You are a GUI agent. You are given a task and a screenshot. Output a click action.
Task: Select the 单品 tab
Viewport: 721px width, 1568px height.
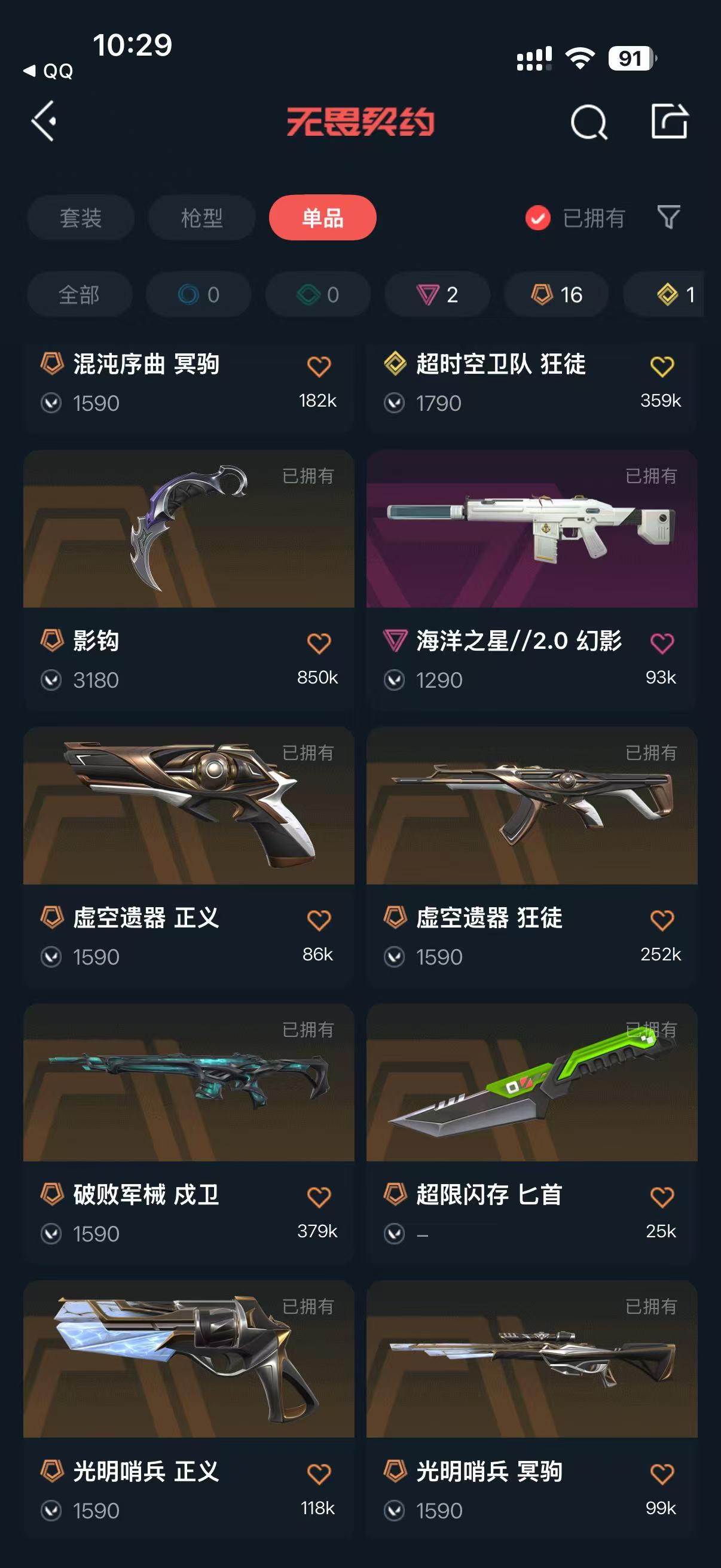tap(322, 218)
